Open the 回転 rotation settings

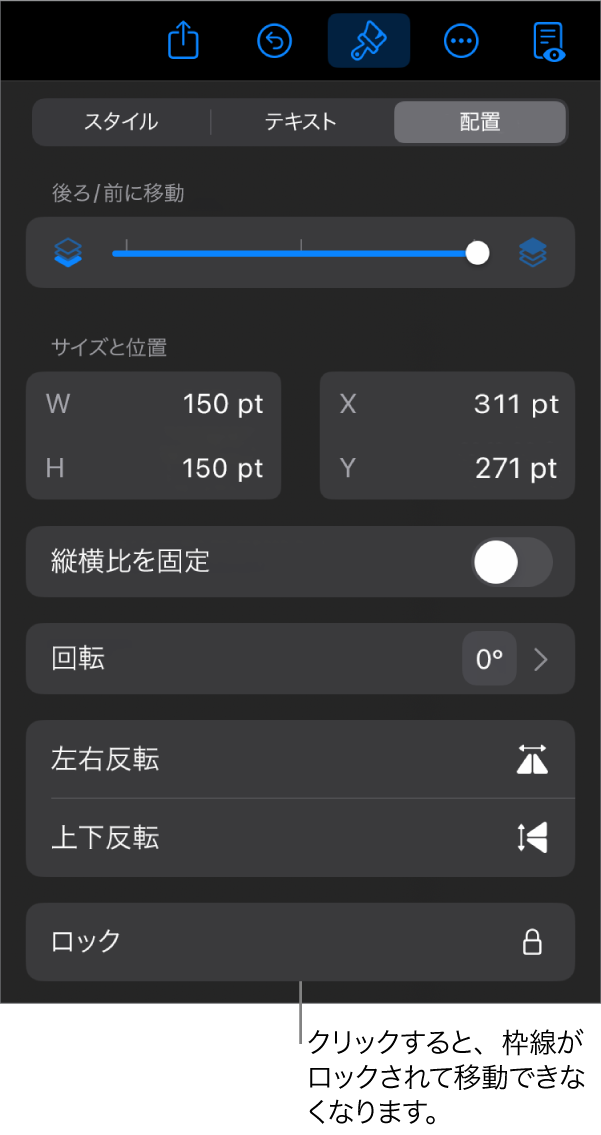click(300, 659)
